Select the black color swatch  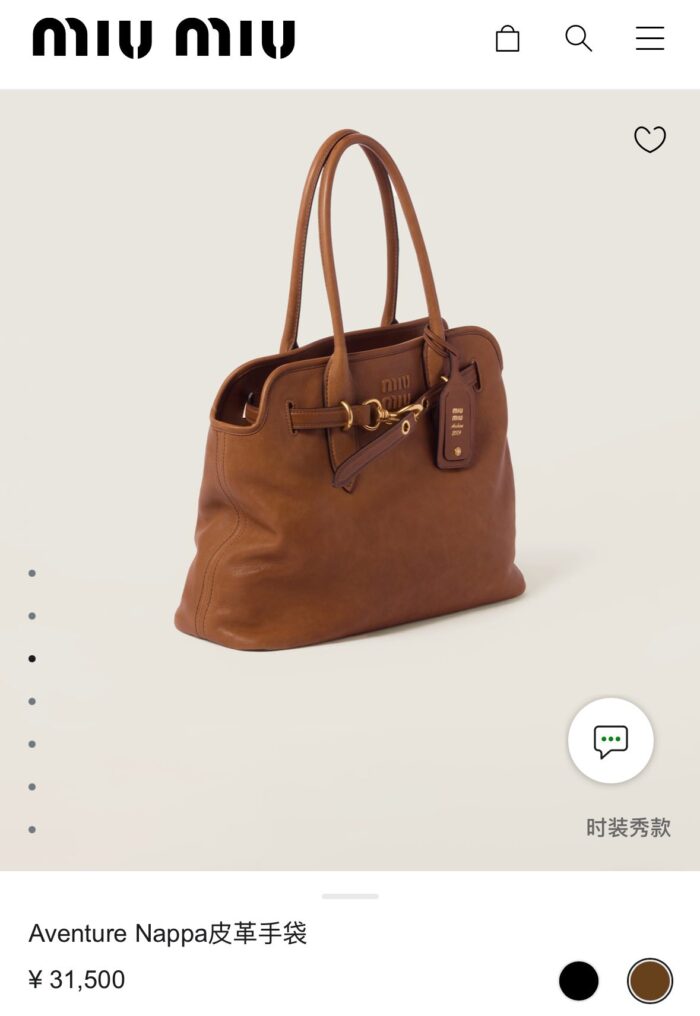578,980
